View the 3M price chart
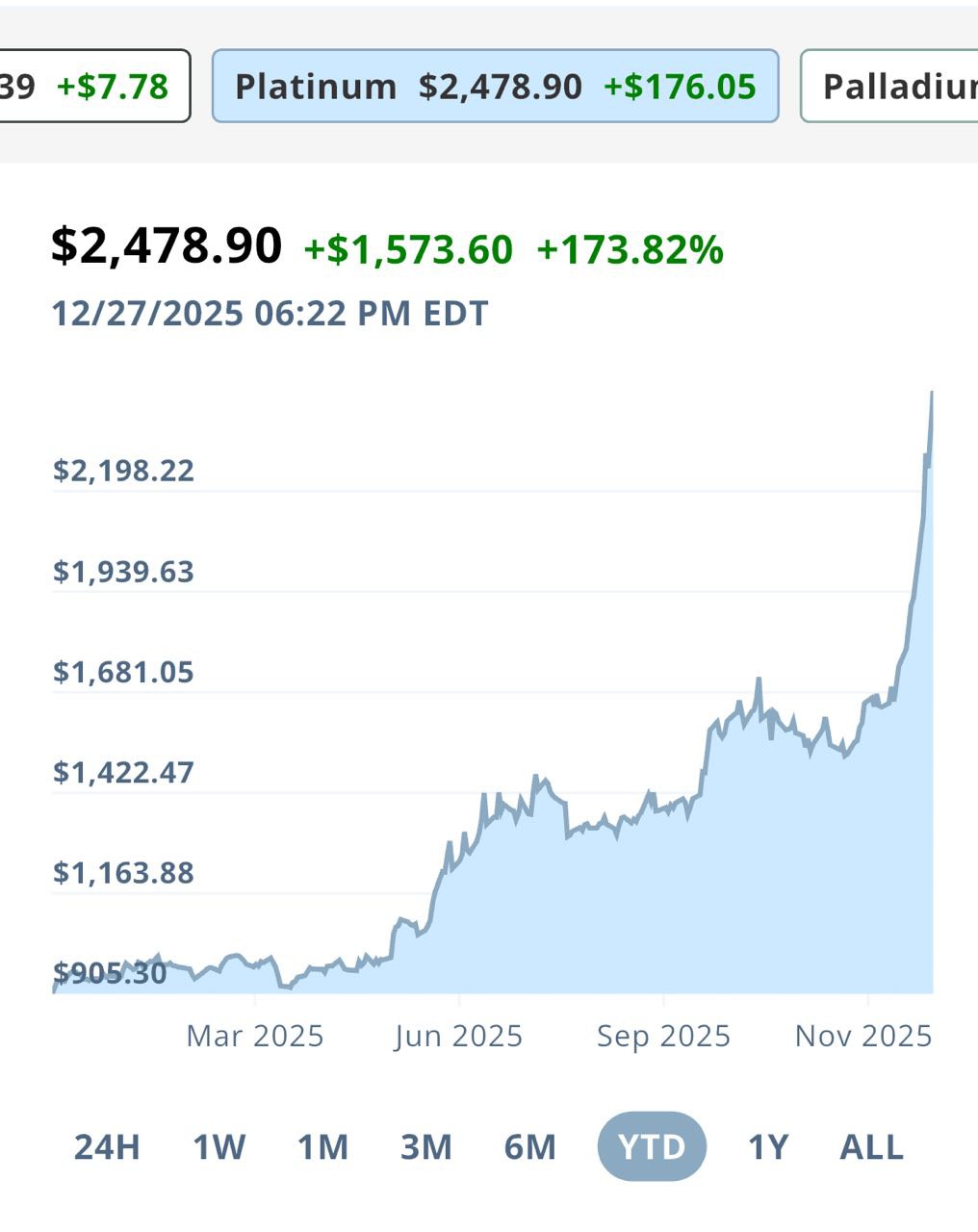Viewport: 978px width, 1232px height. (426, 1147)
